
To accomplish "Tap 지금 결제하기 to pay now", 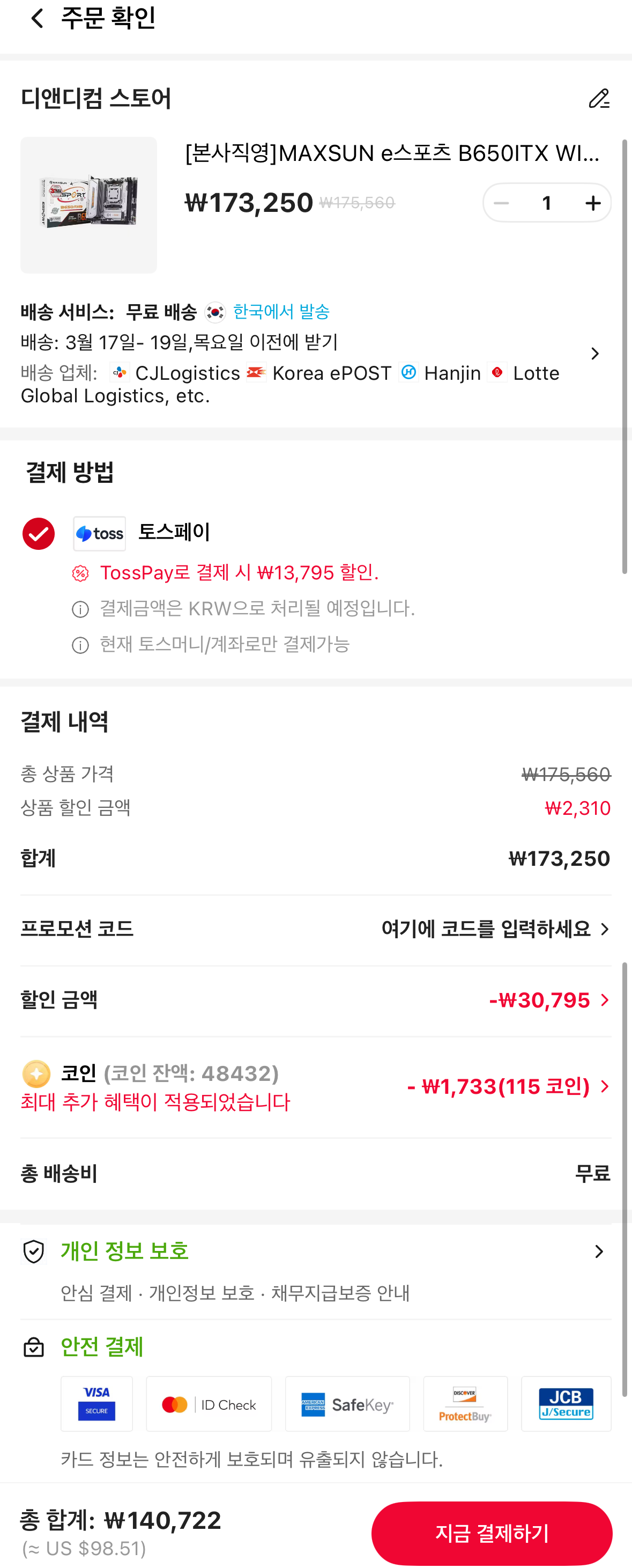I will (492, 1533).
